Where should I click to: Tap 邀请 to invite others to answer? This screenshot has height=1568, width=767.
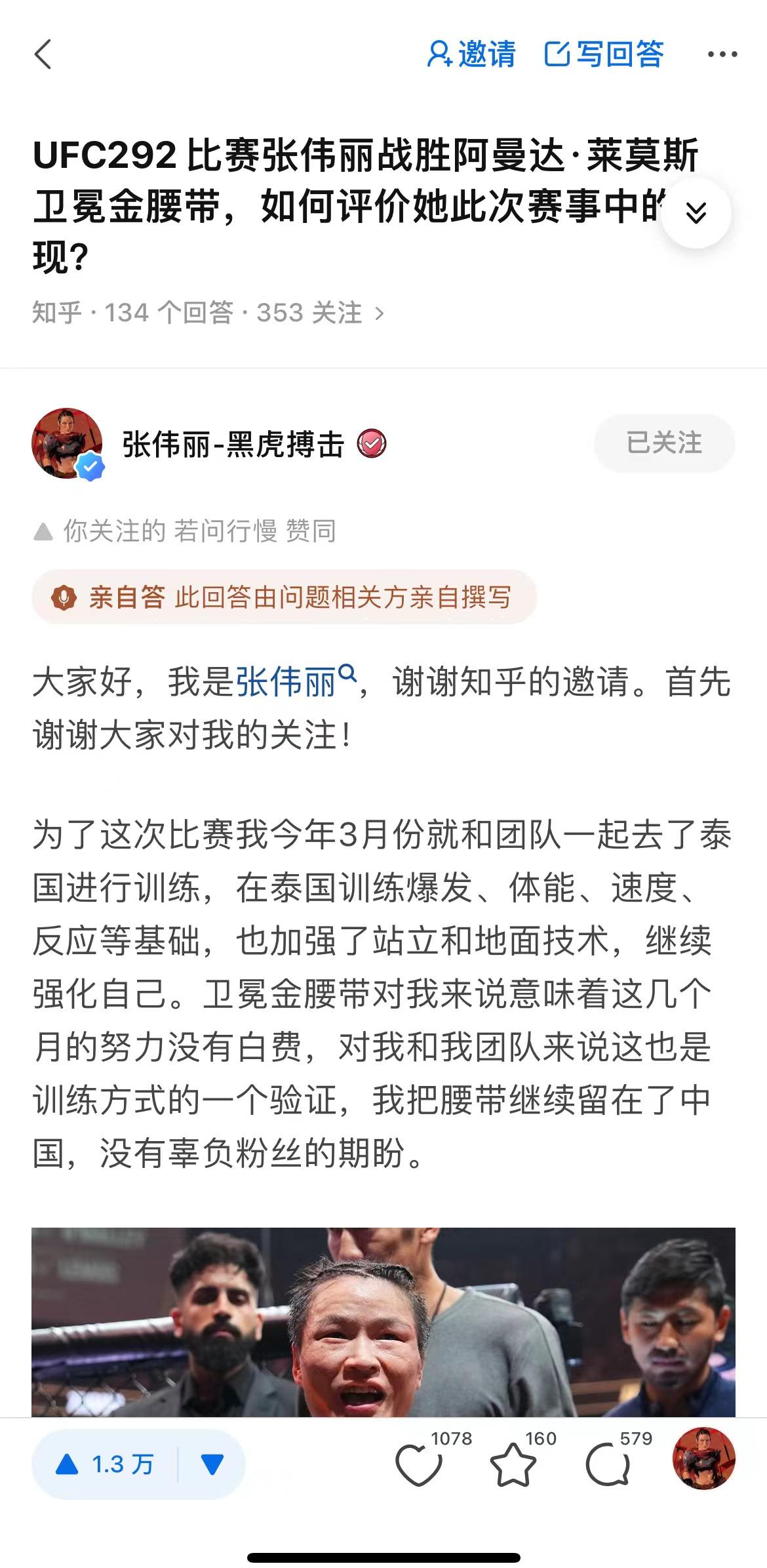pos(471,54)
